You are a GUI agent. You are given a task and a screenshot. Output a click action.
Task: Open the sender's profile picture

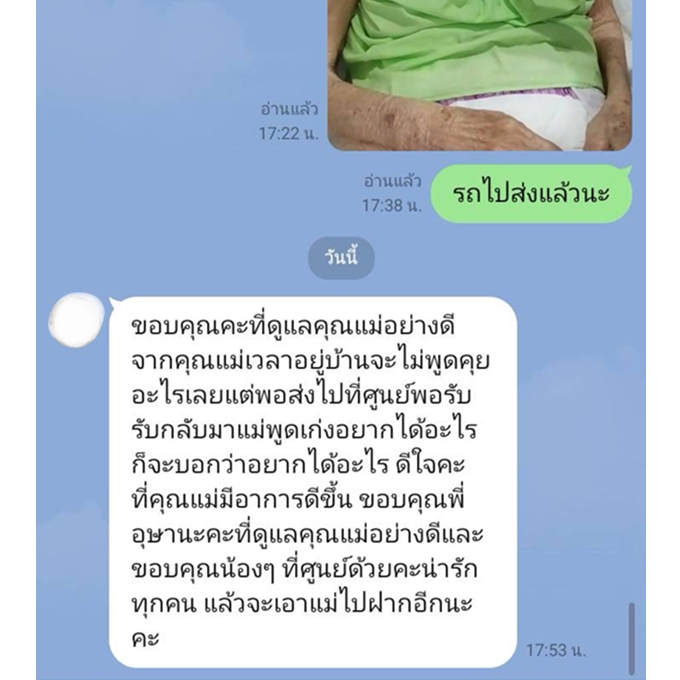[77, 319]
